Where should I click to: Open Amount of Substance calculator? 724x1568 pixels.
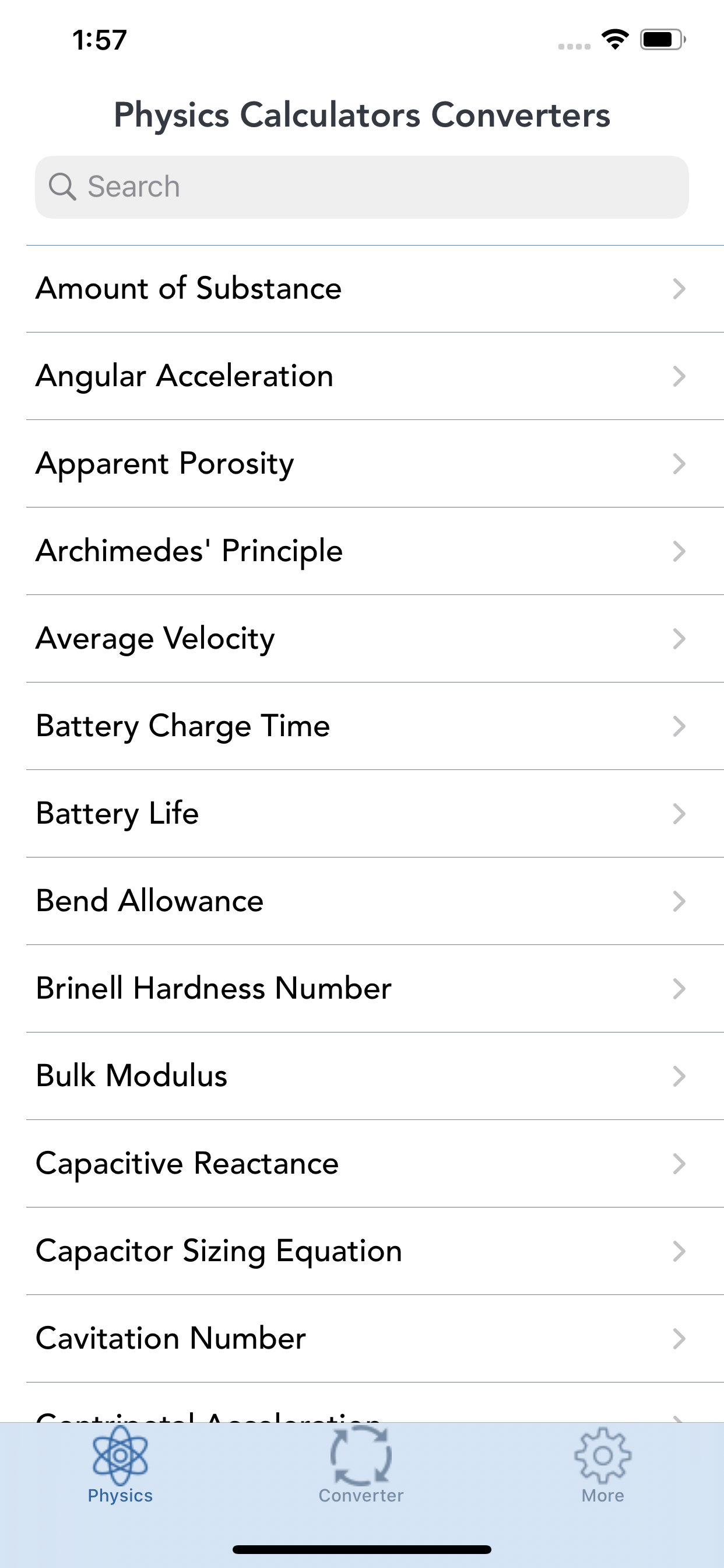pos(375,289)
